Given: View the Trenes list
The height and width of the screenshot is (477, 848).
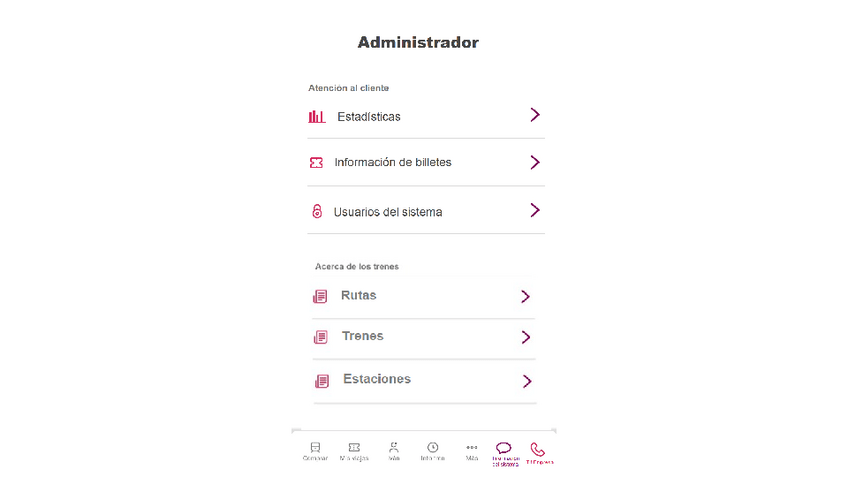Looking at the screenshot, I should (x=423, y=337).
